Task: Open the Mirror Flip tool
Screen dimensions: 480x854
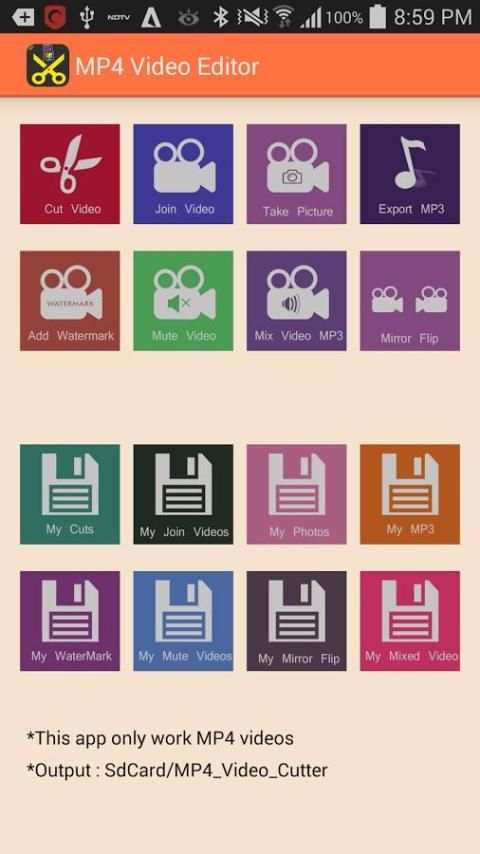Action: click(x=410, y=301)
